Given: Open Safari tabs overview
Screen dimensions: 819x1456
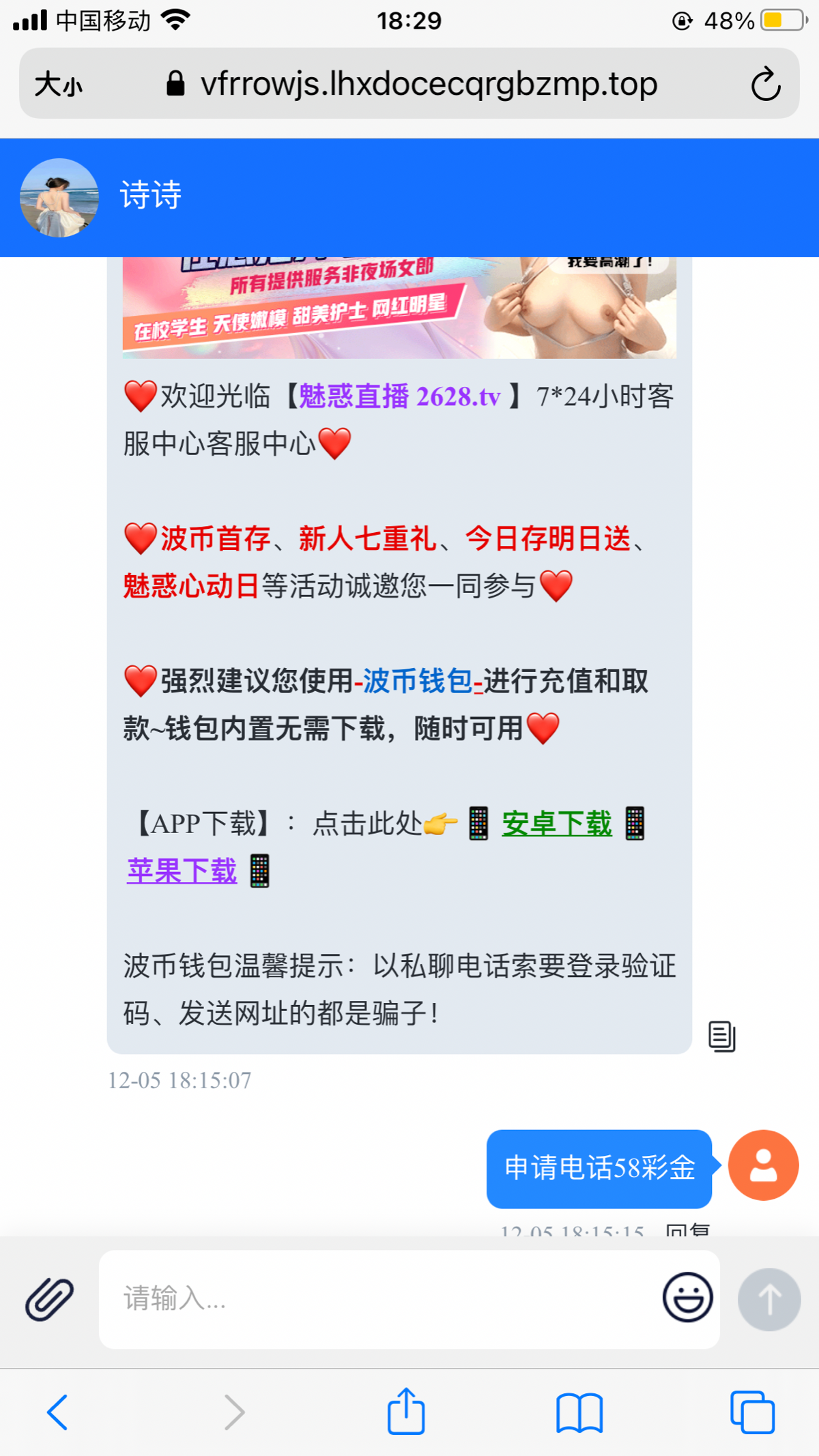Looking at the screenshot, I should (752, 1412).
